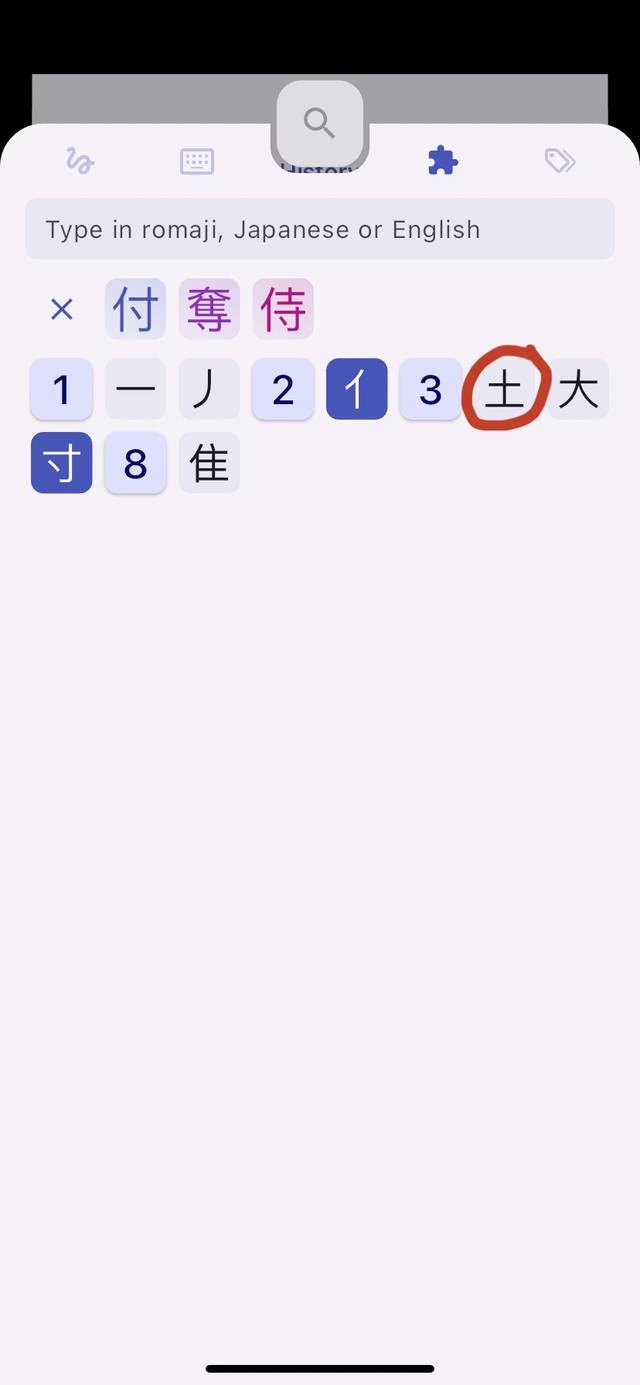Open the kanji result 奪
This screenshot has width=640, height=1385.
pyautogui.click(x=209, y=309)
